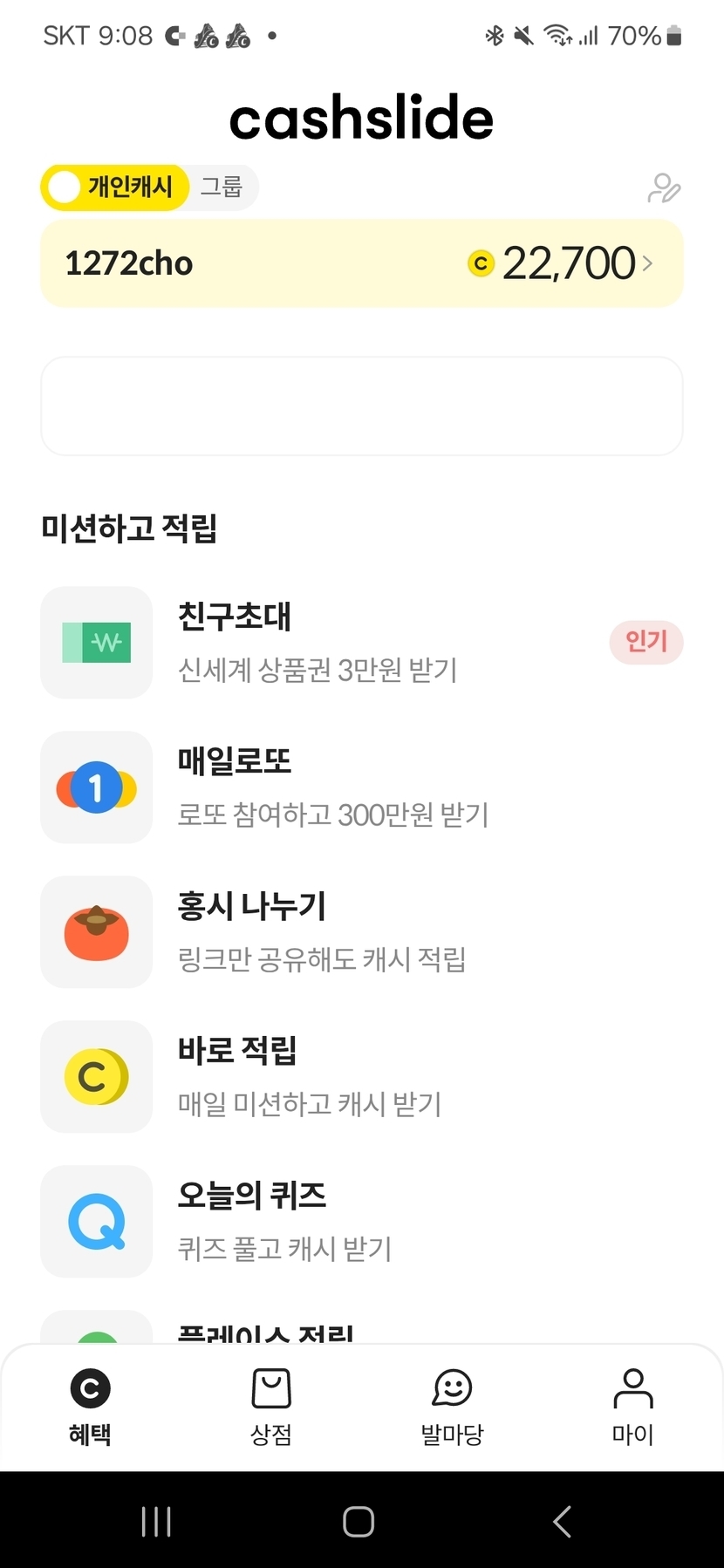Open the 22,700 cash balance details

click(560, 263)
